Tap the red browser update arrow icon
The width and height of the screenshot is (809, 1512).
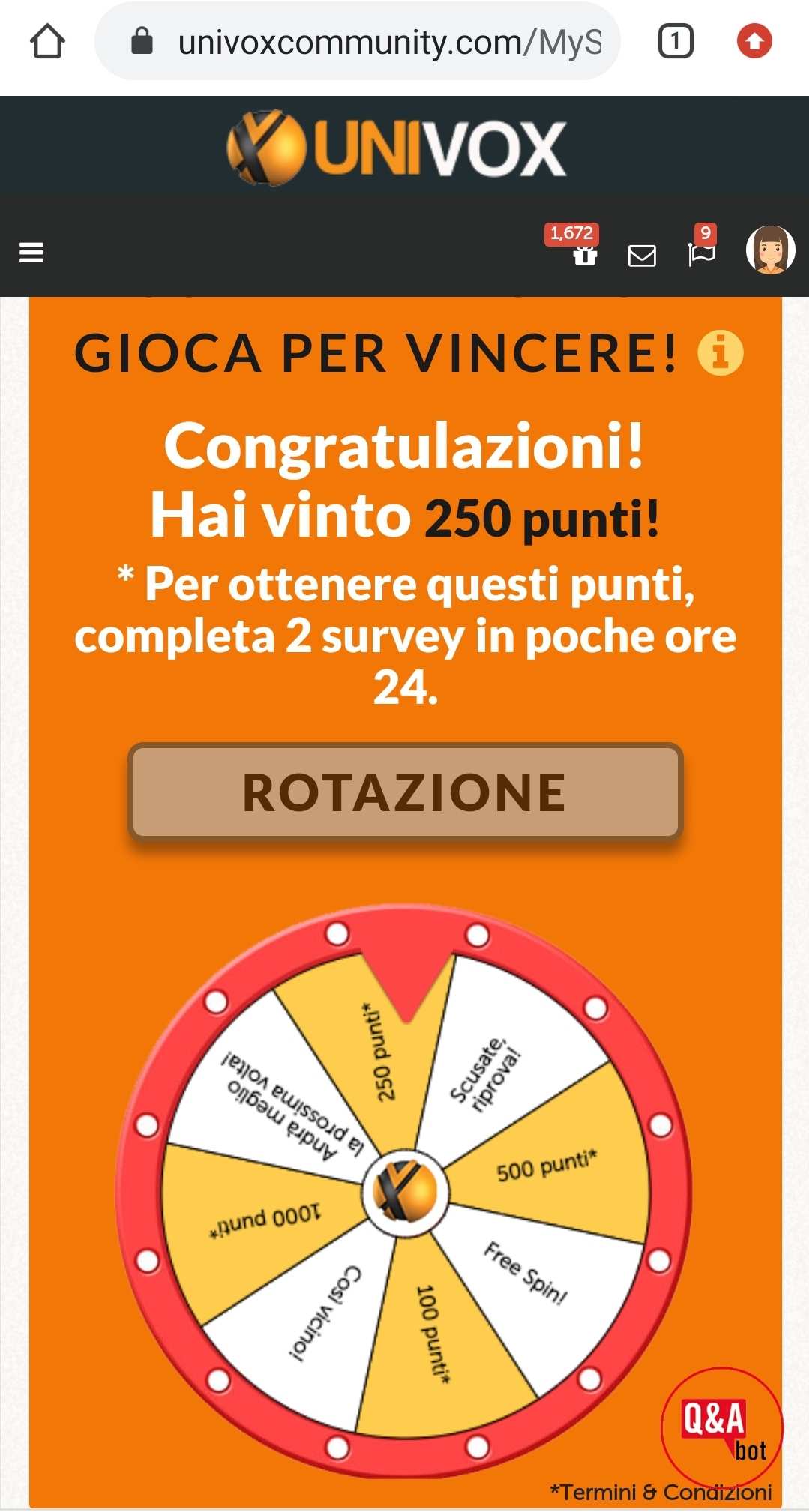click(x=754, y=41)
